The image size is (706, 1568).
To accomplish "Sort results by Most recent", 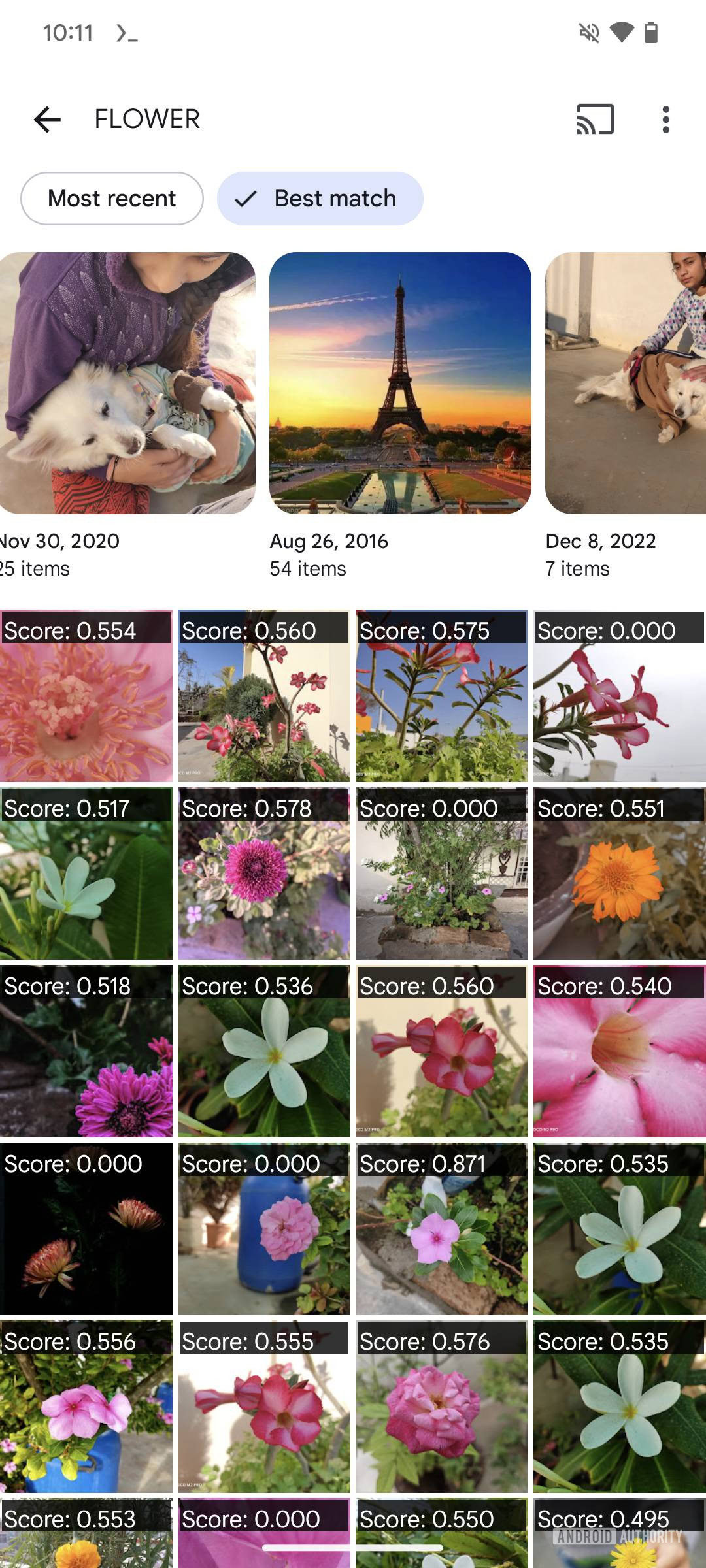I will coord(112,199).
